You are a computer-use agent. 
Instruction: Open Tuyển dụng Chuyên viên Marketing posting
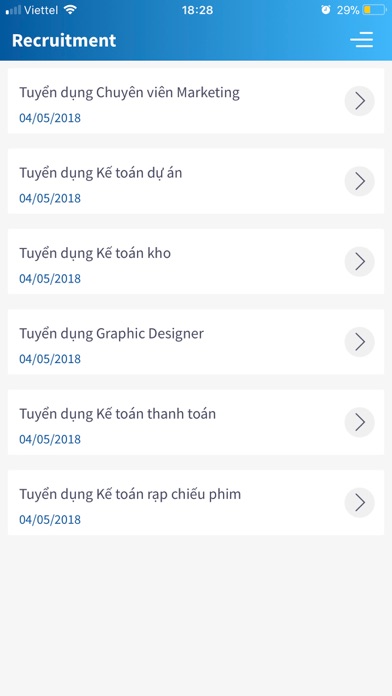196,101
